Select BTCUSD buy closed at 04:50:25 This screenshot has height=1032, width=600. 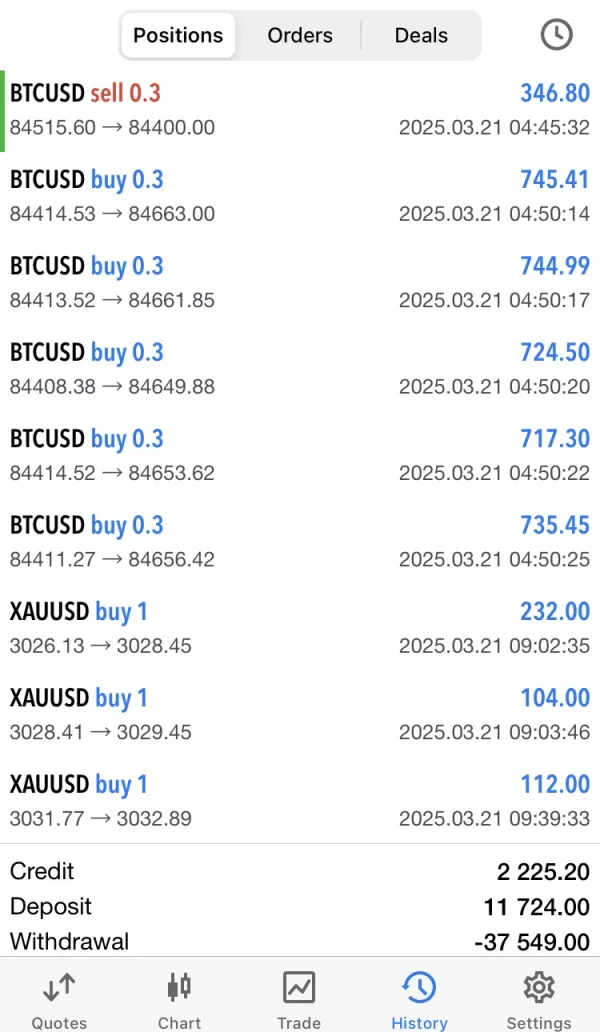click(x=300, y=542)
